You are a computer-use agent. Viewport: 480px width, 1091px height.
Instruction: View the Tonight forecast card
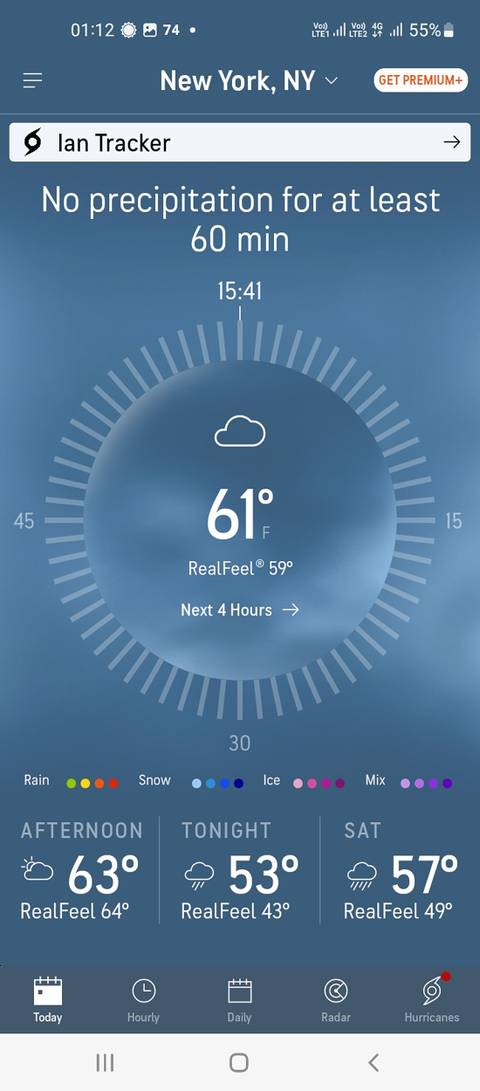(x=240, y=870)
